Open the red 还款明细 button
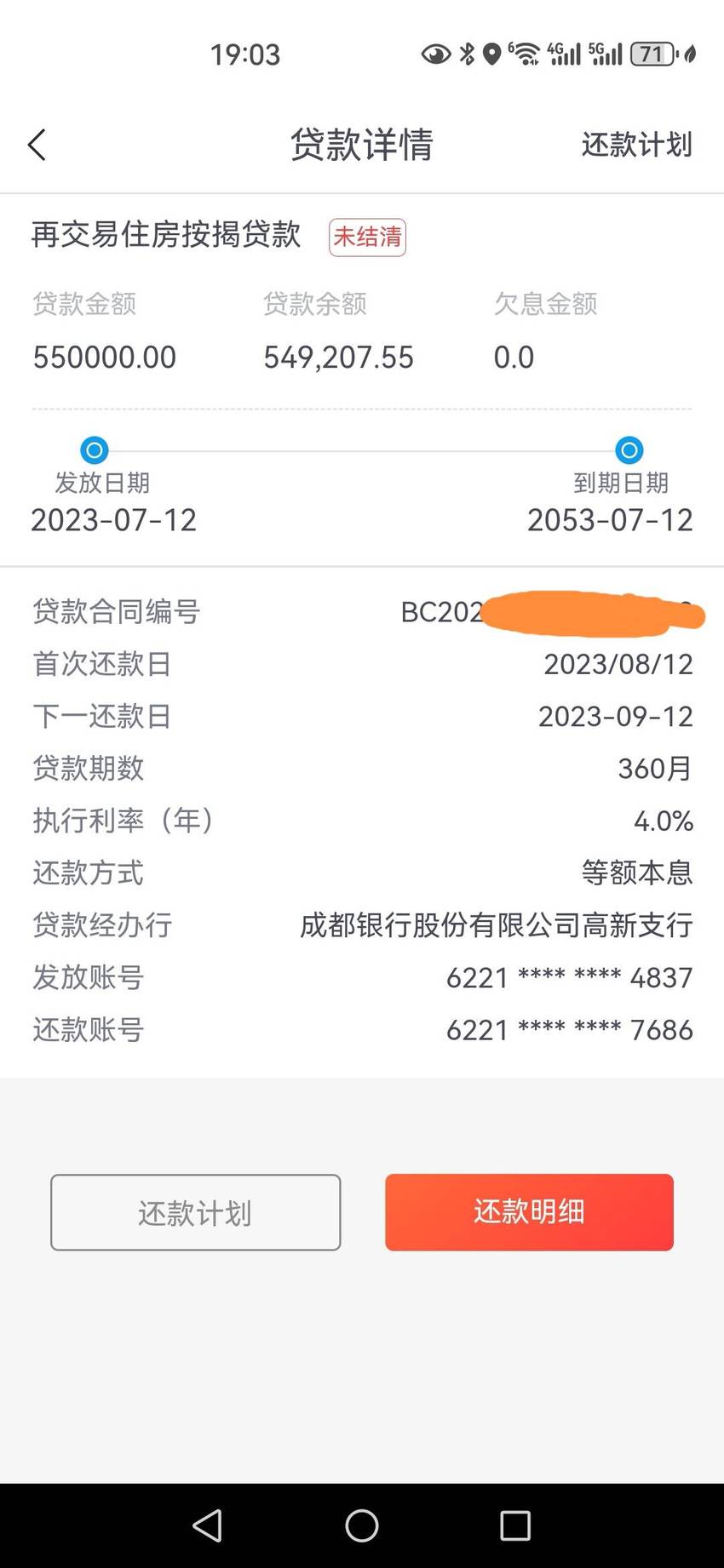 click(x=529, y=1212)
